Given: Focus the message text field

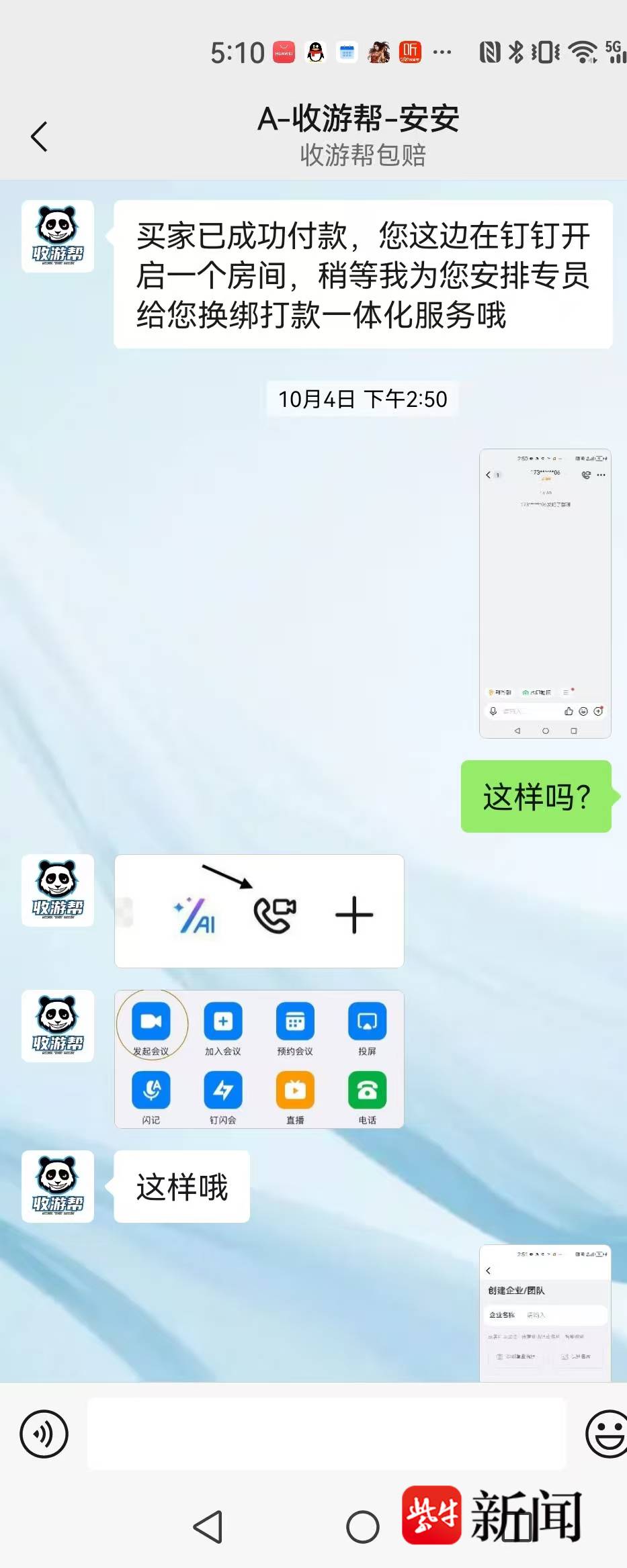Looking at the screenshot, I should tap(327, 1434).
